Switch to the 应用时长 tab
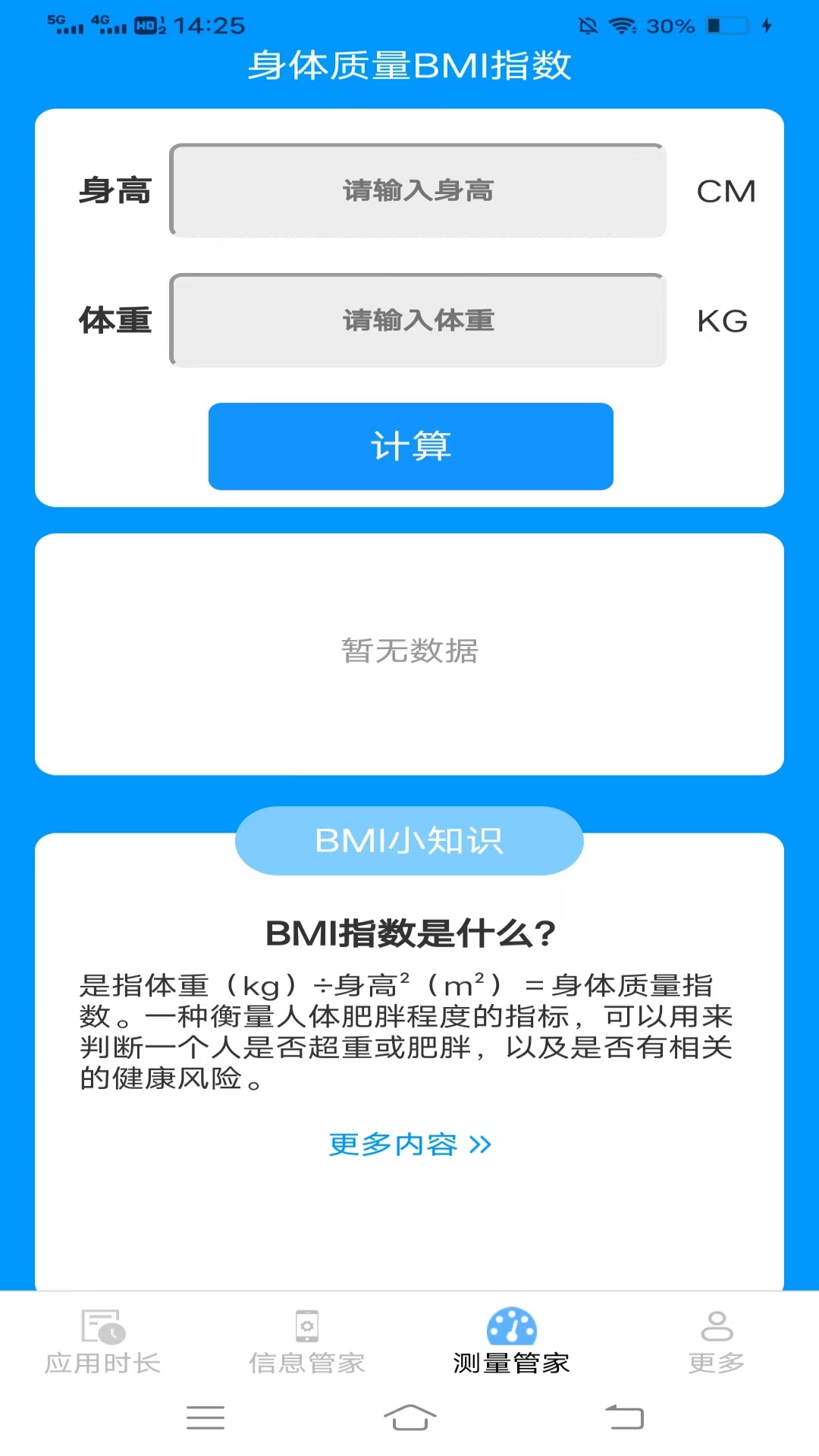 coord(101,1357)
